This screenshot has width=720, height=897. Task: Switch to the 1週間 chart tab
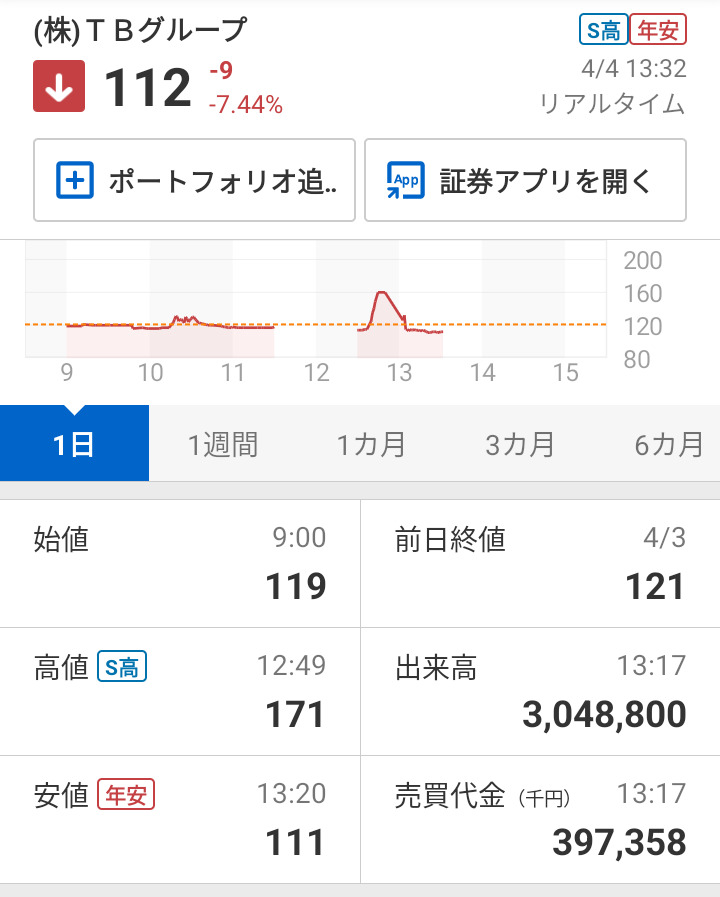(x=222, y=442)
